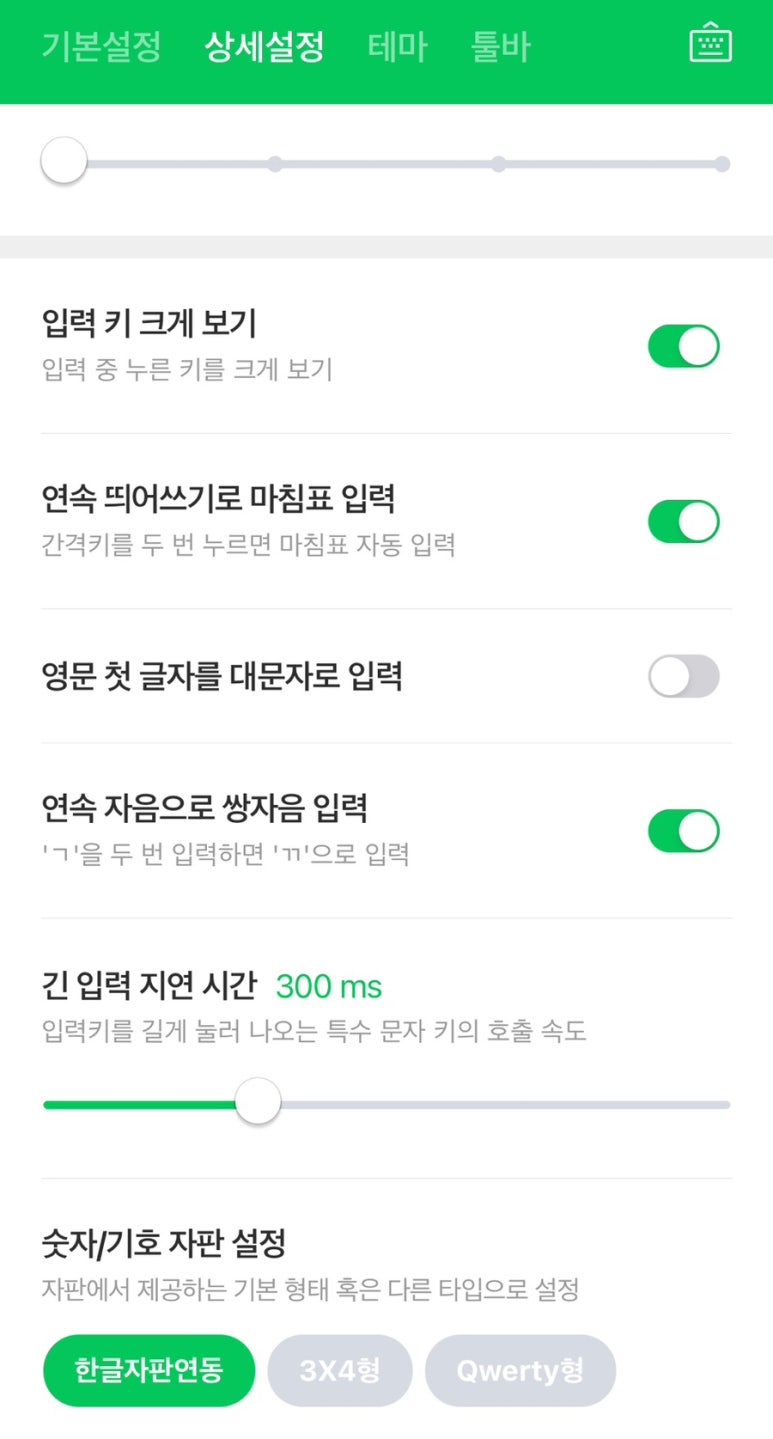773x1439 pixels.
Task: Tap the 긴 입력 지연 시간 slider track
Action: 500,1104
